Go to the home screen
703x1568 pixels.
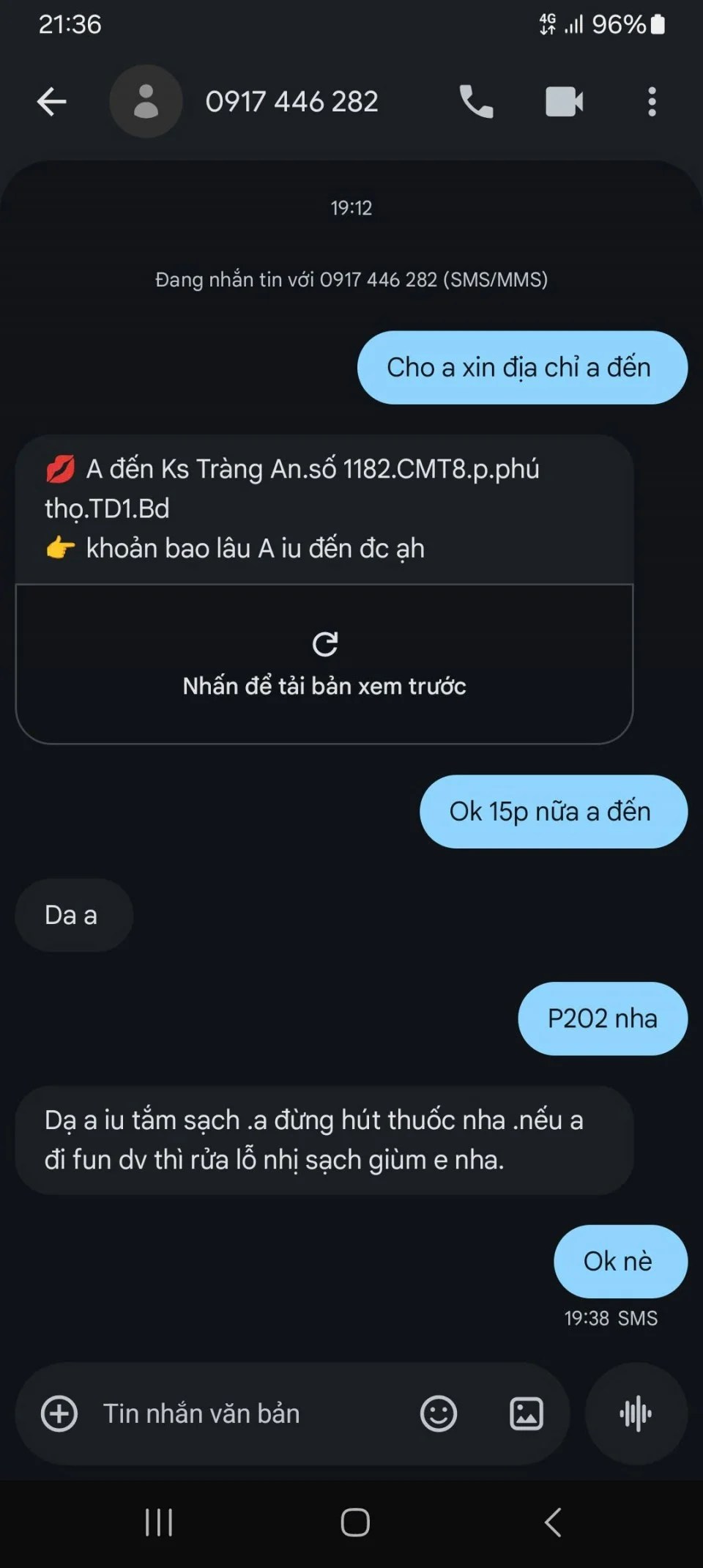tap(355, 1522)
